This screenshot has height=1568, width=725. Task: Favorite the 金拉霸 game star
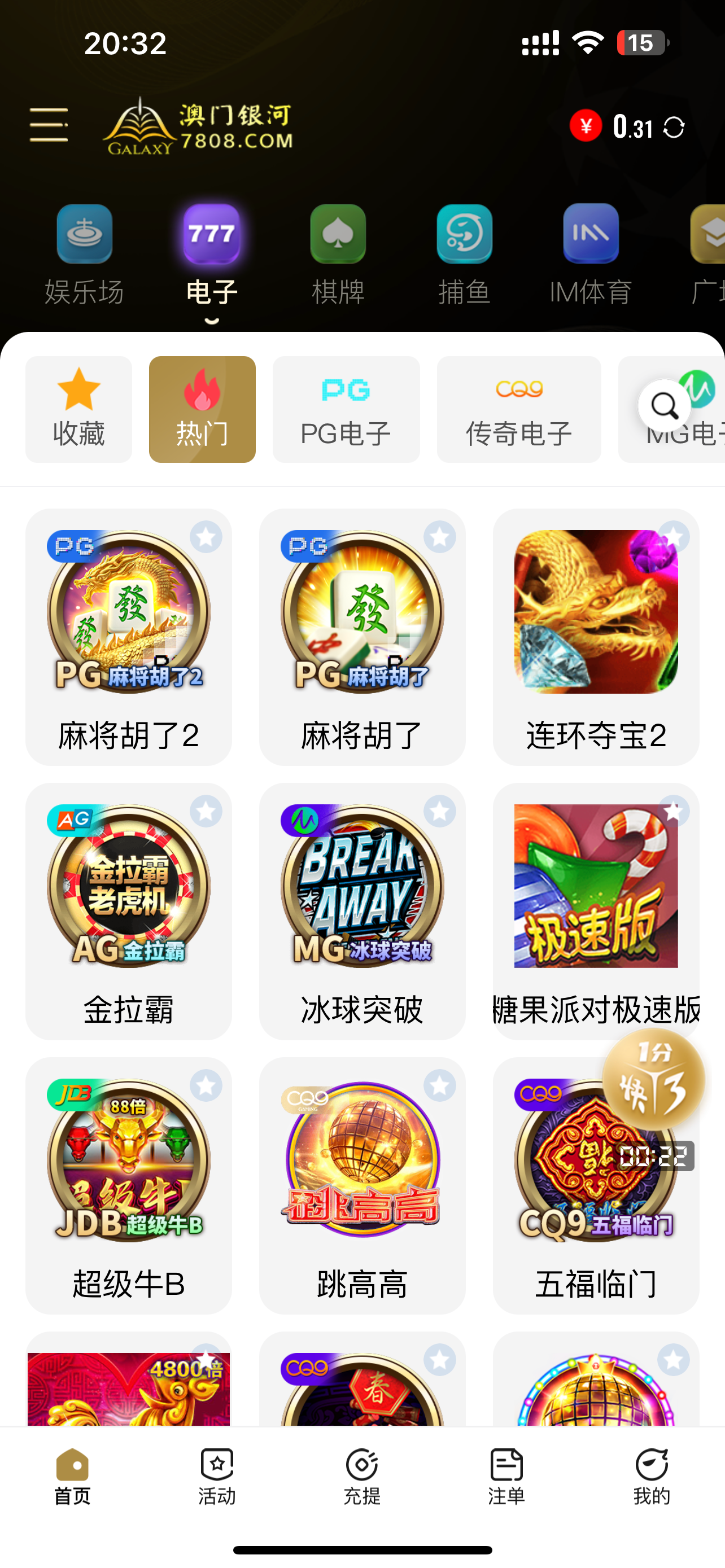(x=206, y=812)
